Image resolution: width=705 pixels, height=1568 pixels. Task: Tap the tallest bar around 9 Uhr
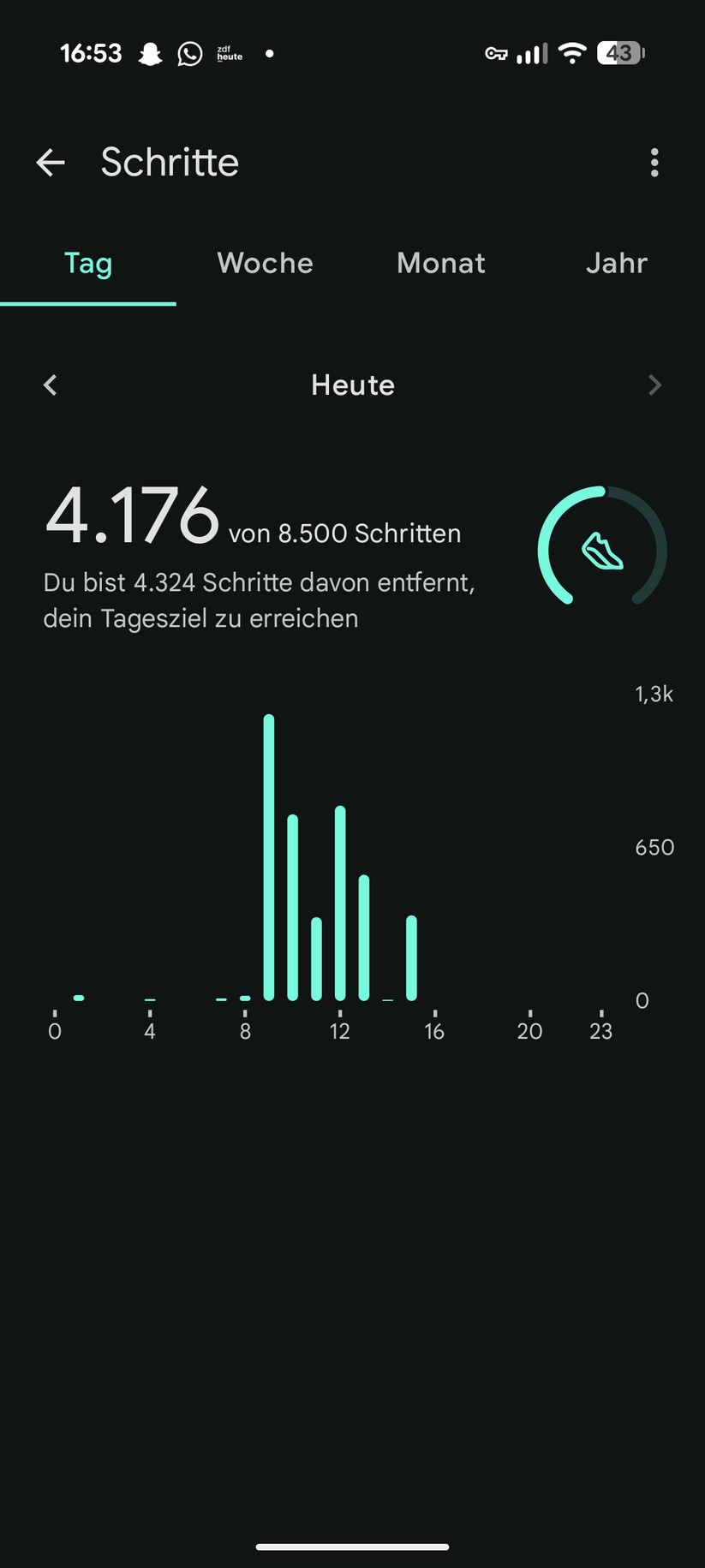pos(268,856)
